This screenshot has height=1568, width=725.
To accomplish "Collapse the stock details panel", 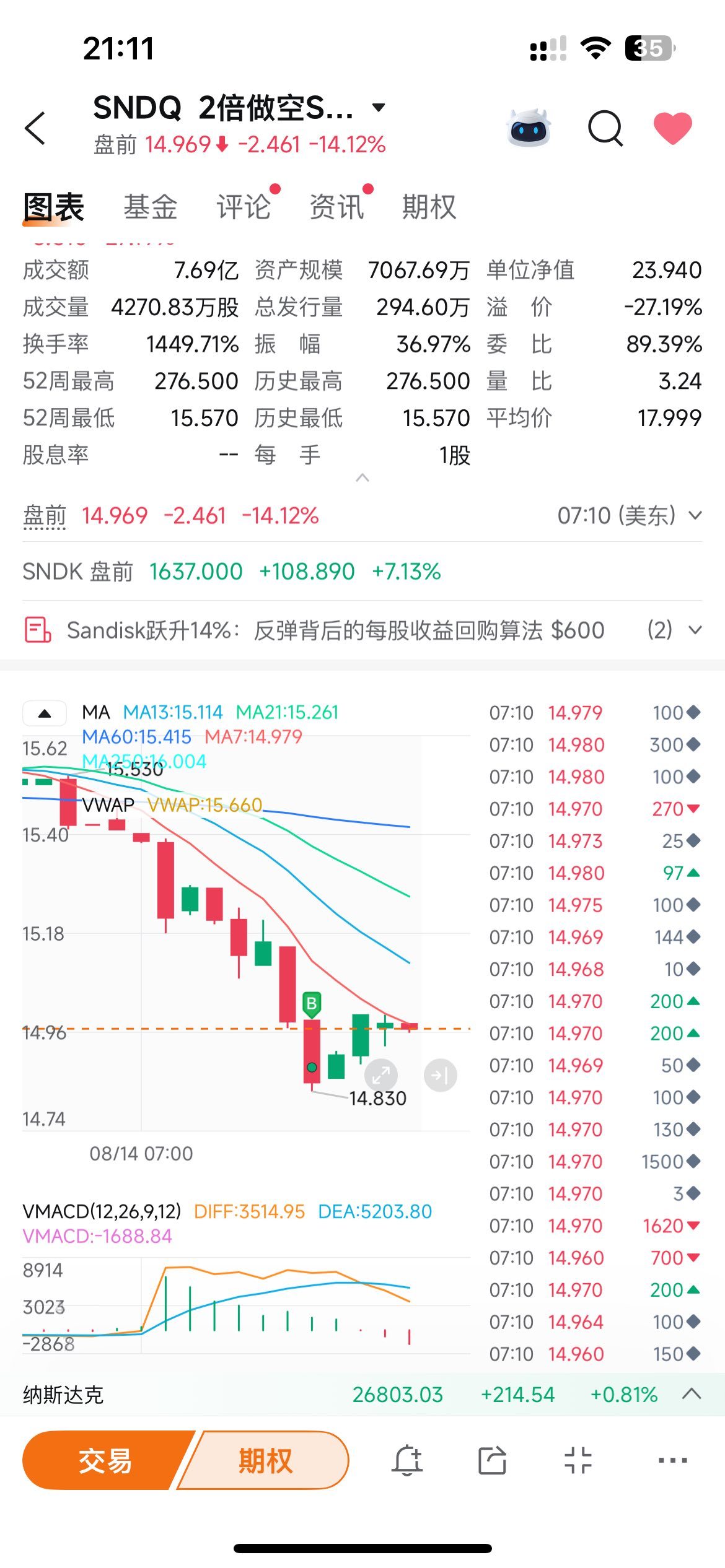I will pyautogui.click(x=362, y=477).
